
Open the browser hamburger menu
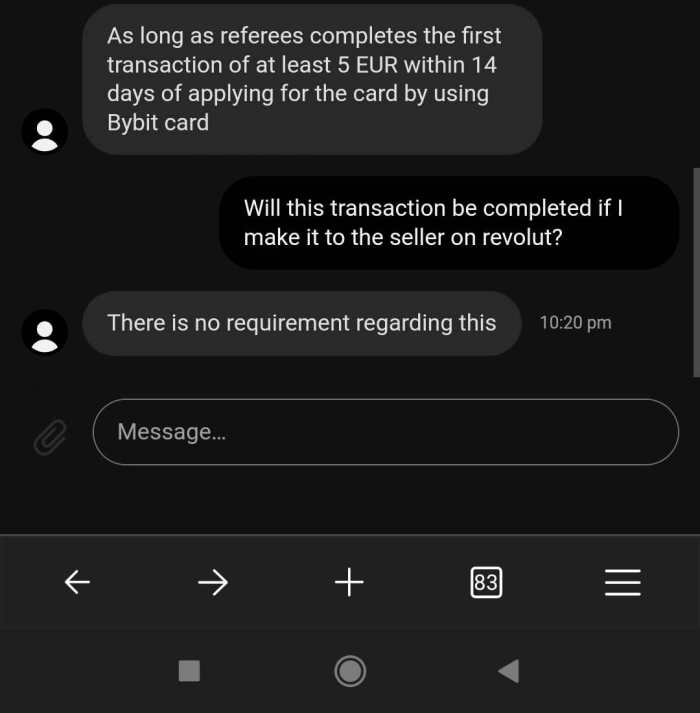point(622,582)
